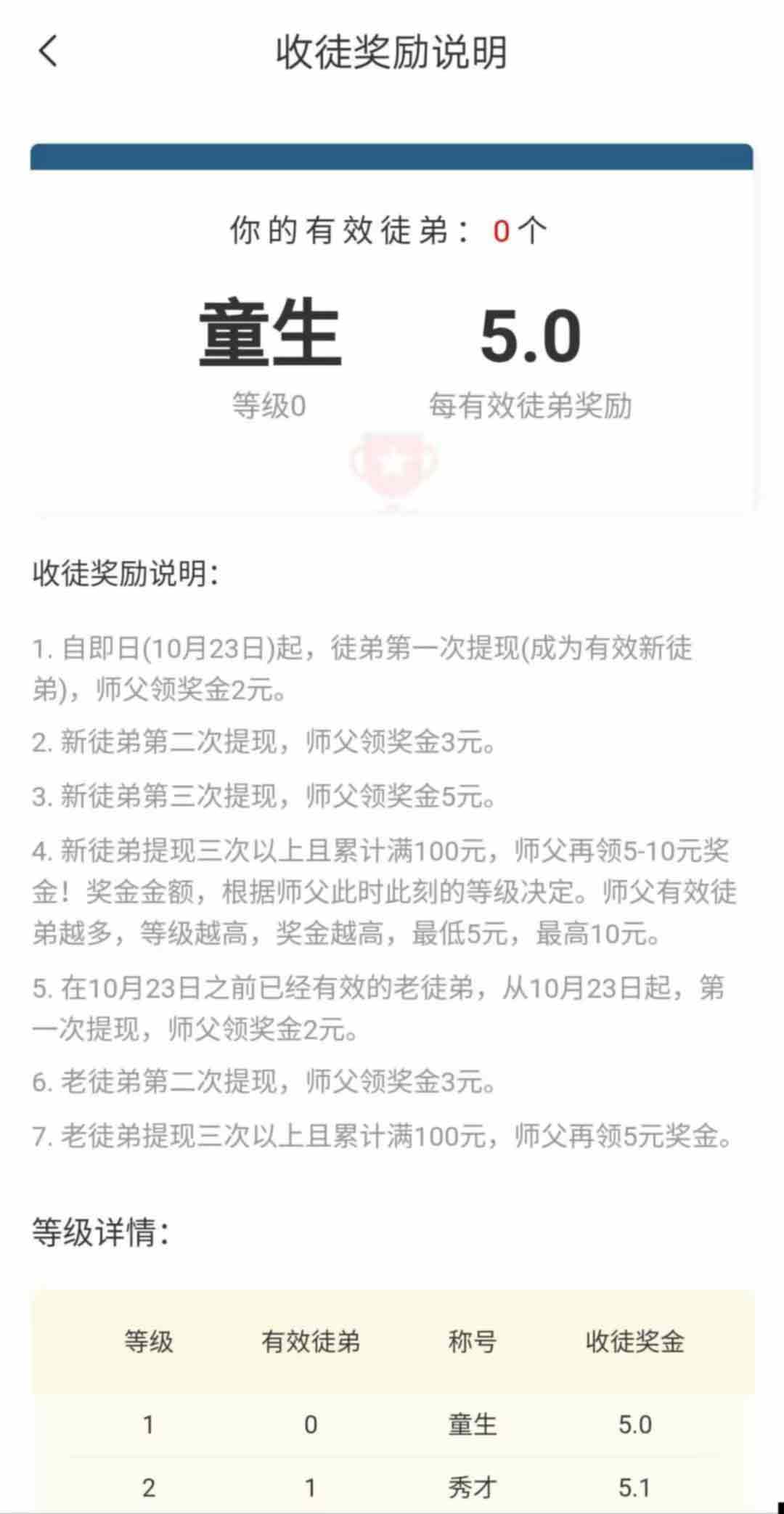Screen dimensions: 784x1514
Task: Go back from 收徒奖励说明 page
Action: (x=48, y=52)
